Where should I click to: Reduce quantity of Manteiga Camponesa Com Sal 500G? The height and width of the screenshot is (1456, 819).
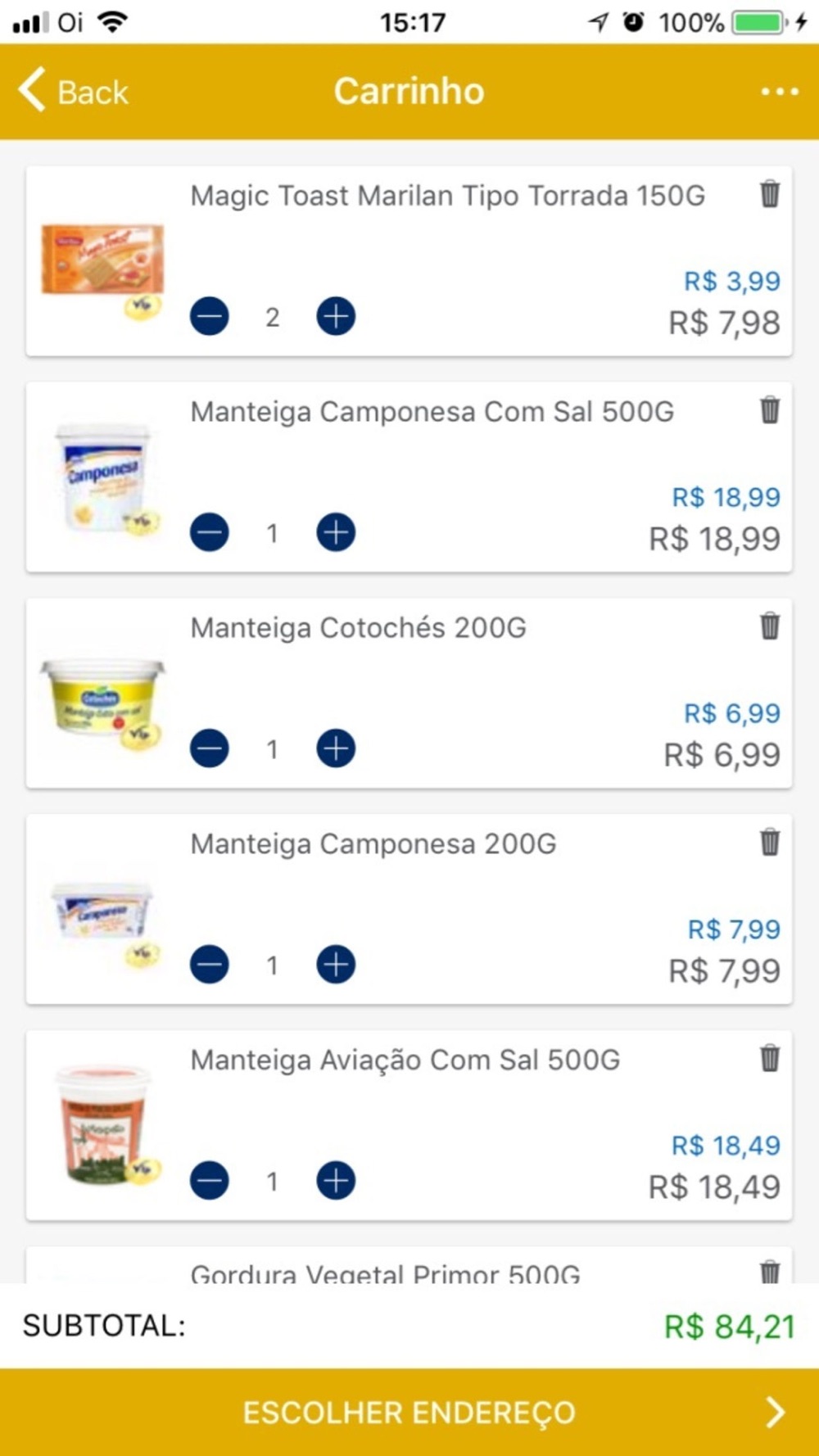[x=210, y=533]
